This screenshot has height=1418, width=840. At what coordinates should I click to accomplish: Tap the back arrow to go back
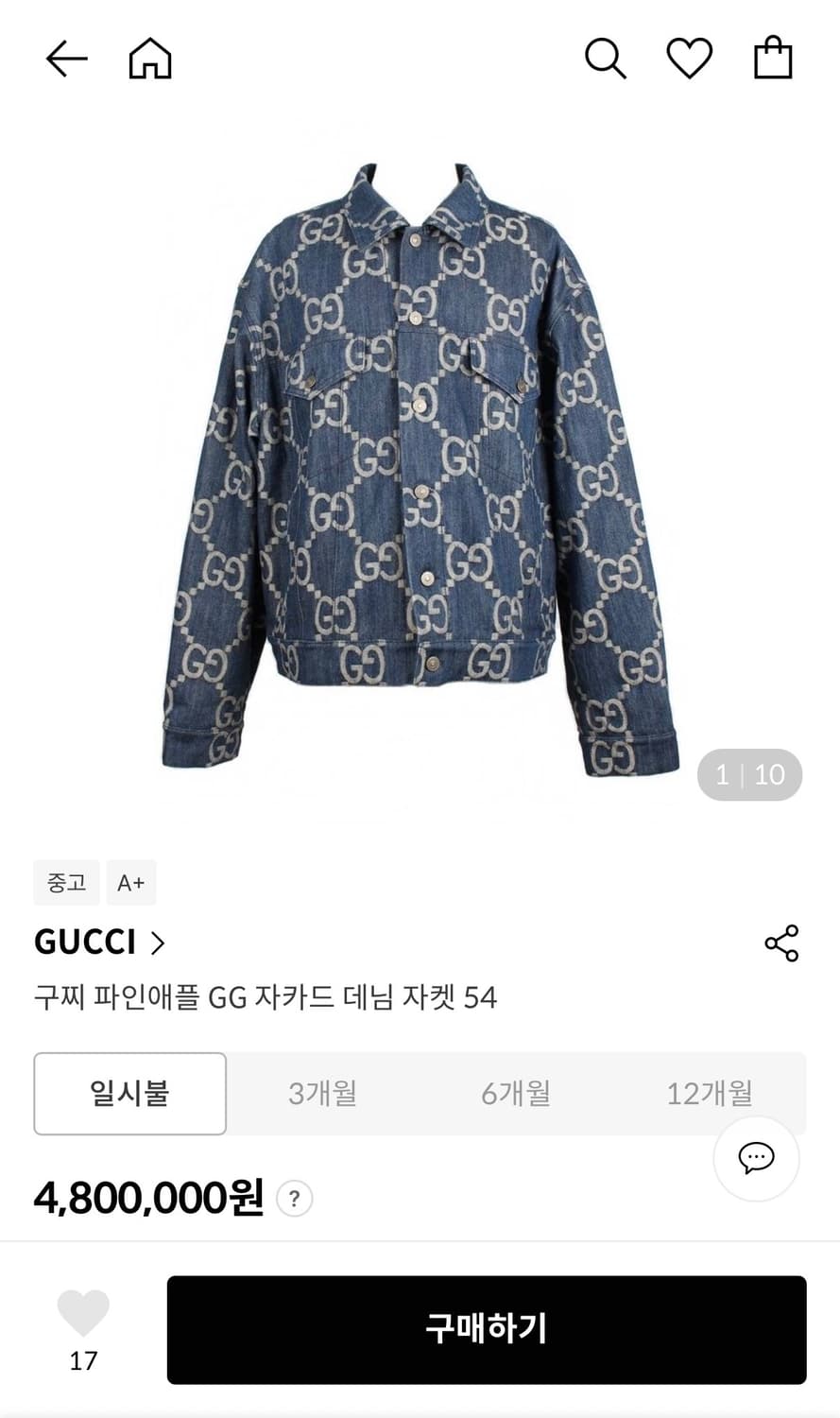coord(64,59)
